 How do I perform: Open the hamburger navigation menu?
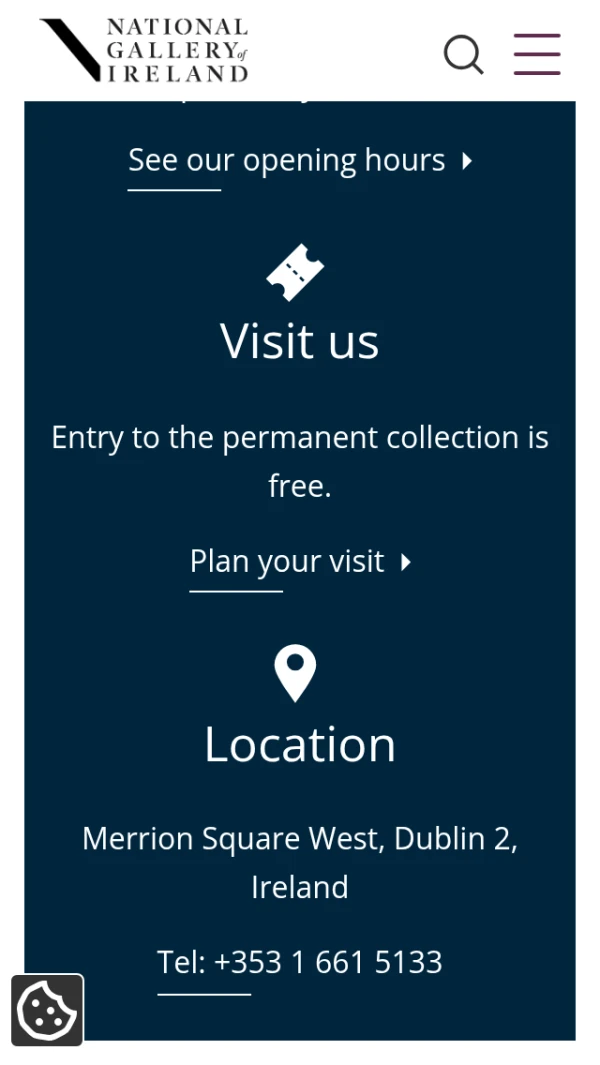coord(537,54)
